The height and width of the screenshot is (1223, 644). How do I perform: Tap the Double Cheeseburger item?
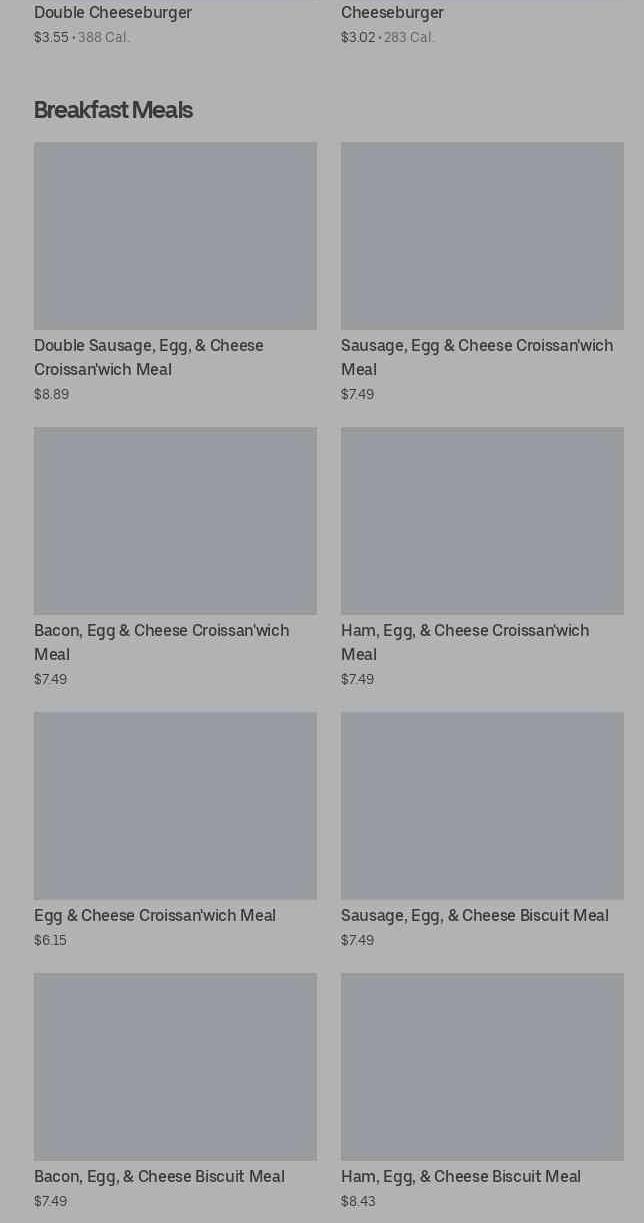coord(113,14)
